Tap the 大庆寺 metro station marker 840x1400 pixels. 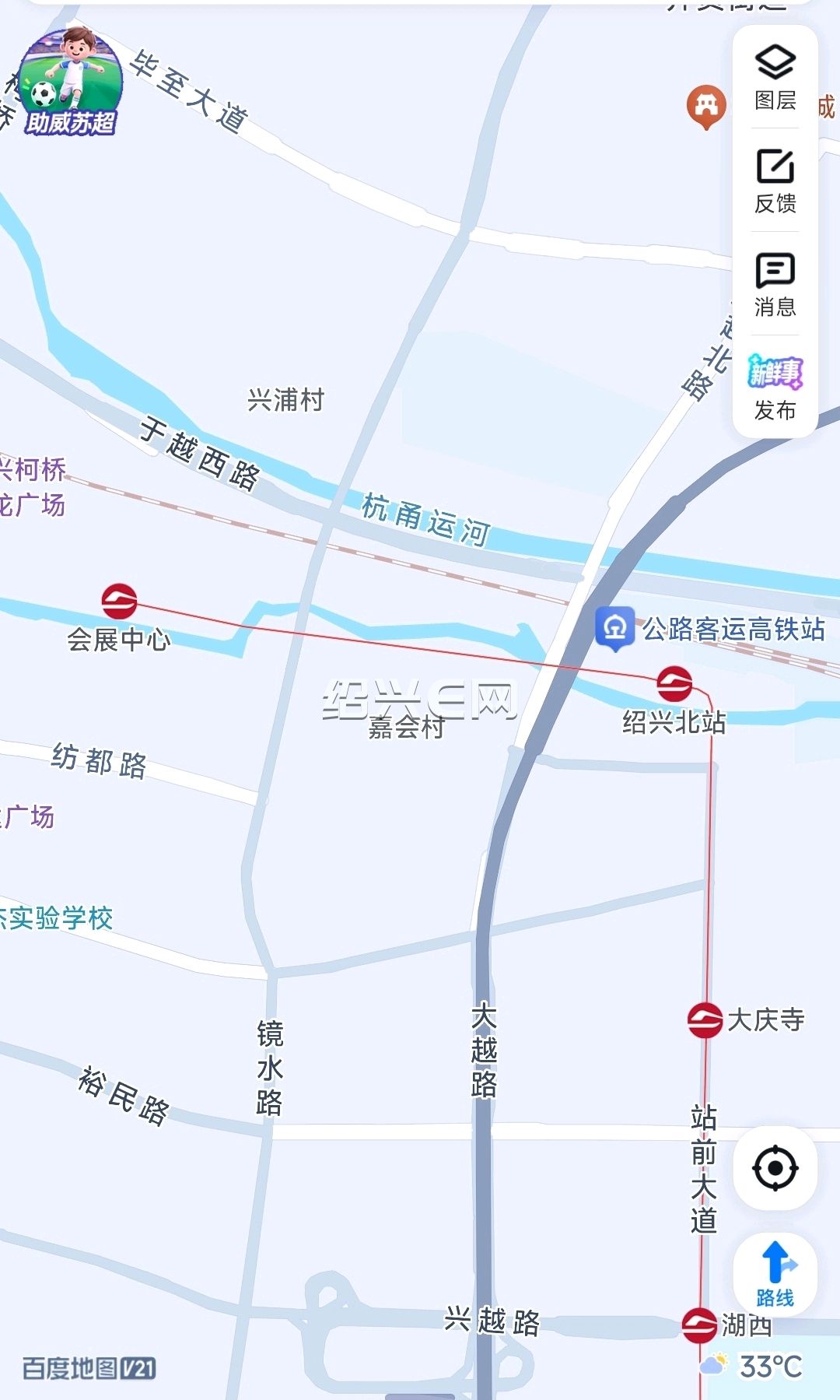tap(705, 1019)
